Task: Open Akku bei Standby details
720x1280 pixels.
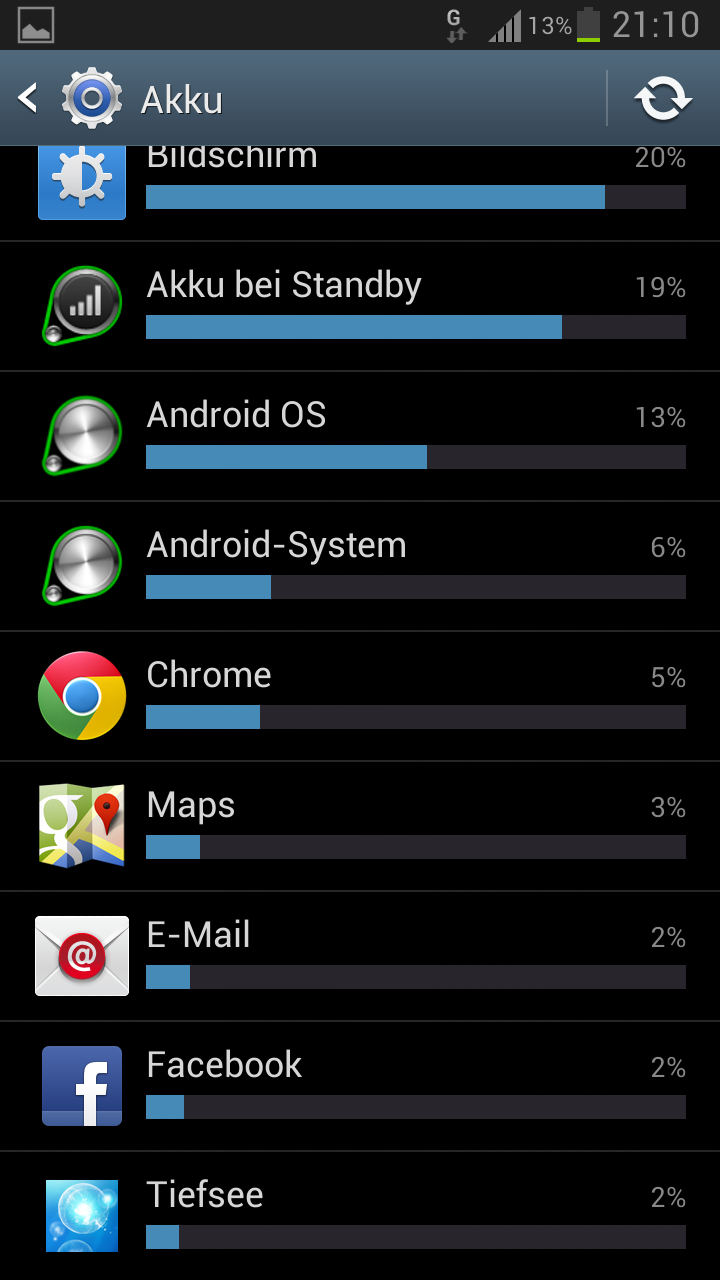Action: coord(360,306)
